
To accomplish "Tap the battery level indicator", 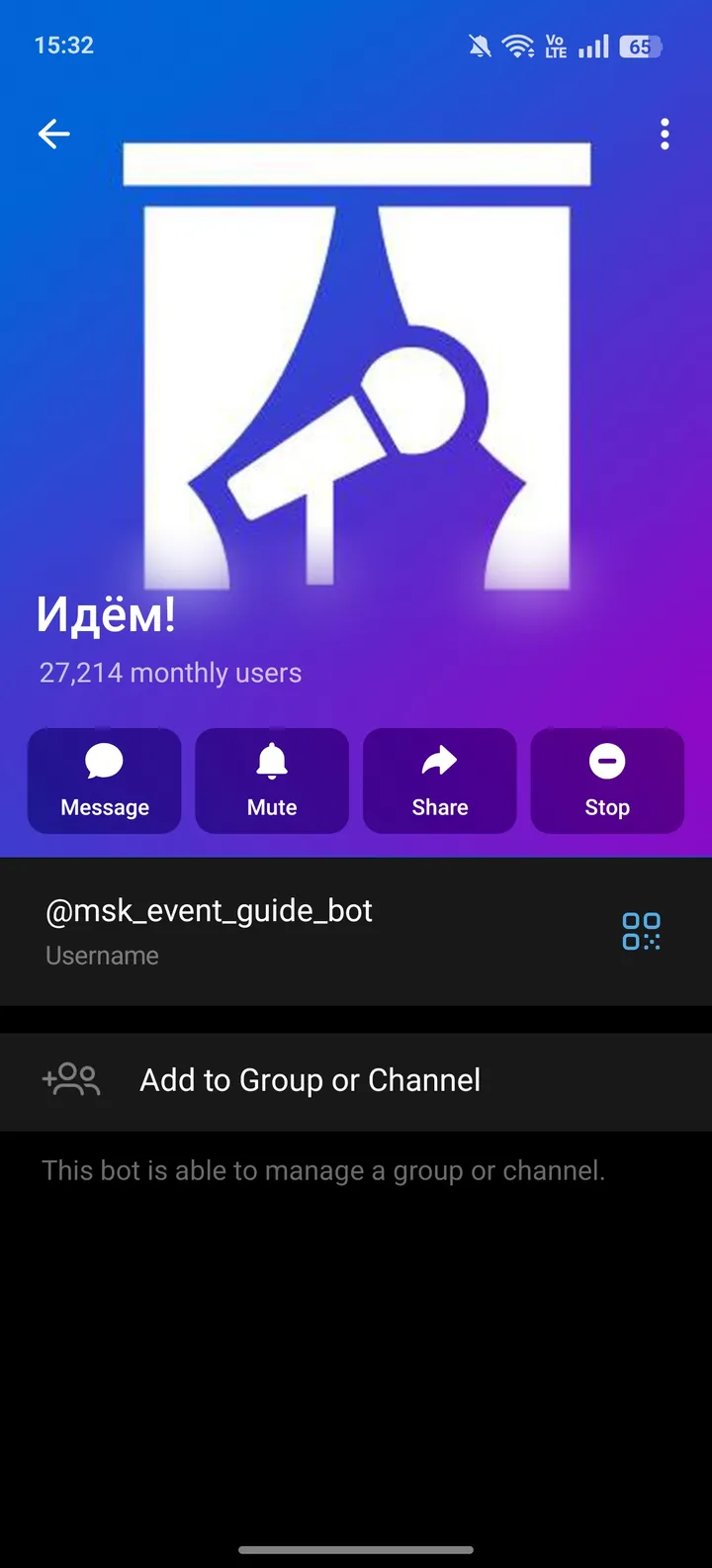I will point(638,45).
